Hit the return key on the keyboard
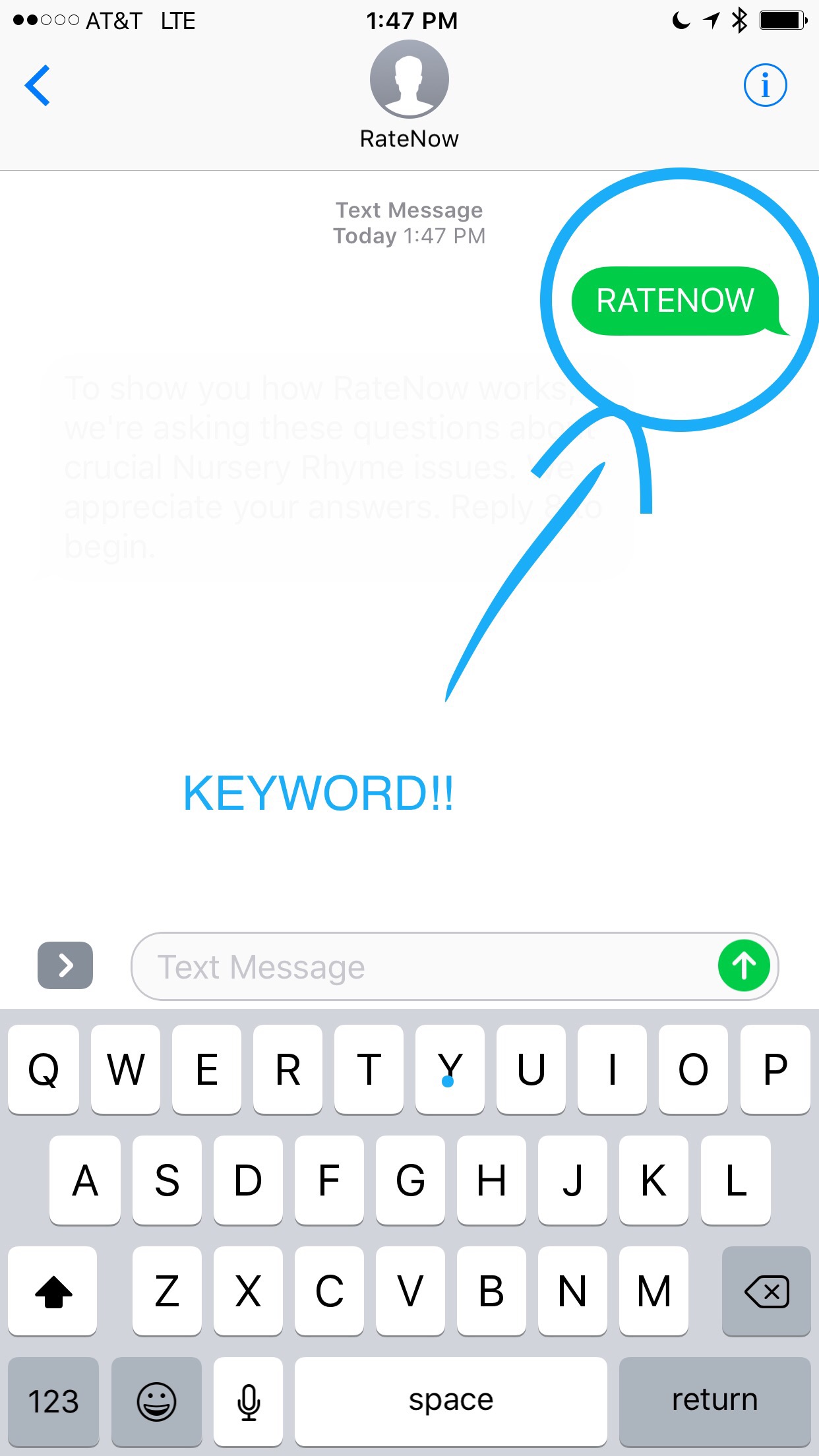The width and height of the screenshot is (819, 1456). (715, 1401)
